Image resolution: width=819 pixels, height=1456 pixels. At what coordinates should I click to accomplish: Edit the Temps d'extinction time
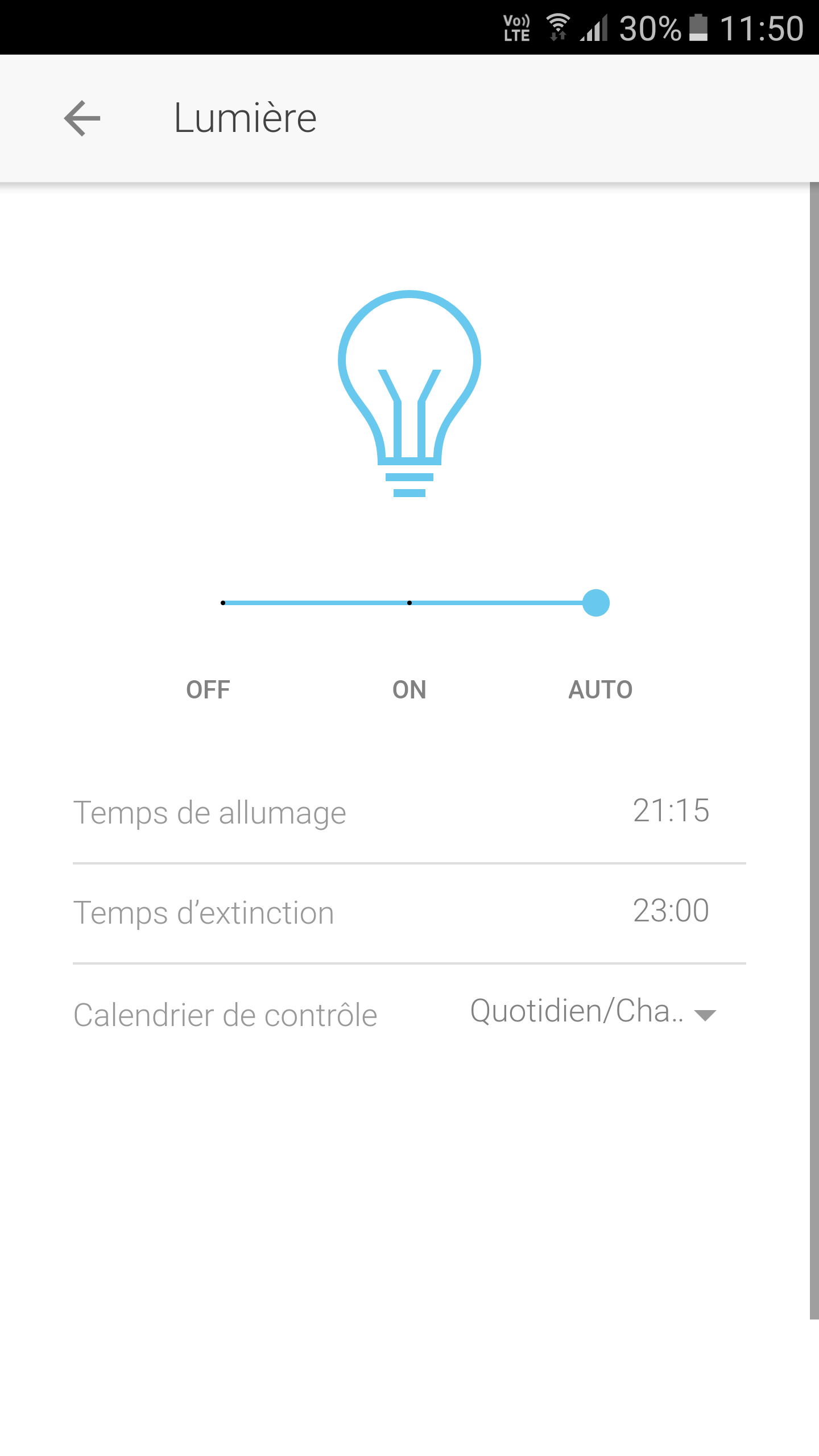671,911
